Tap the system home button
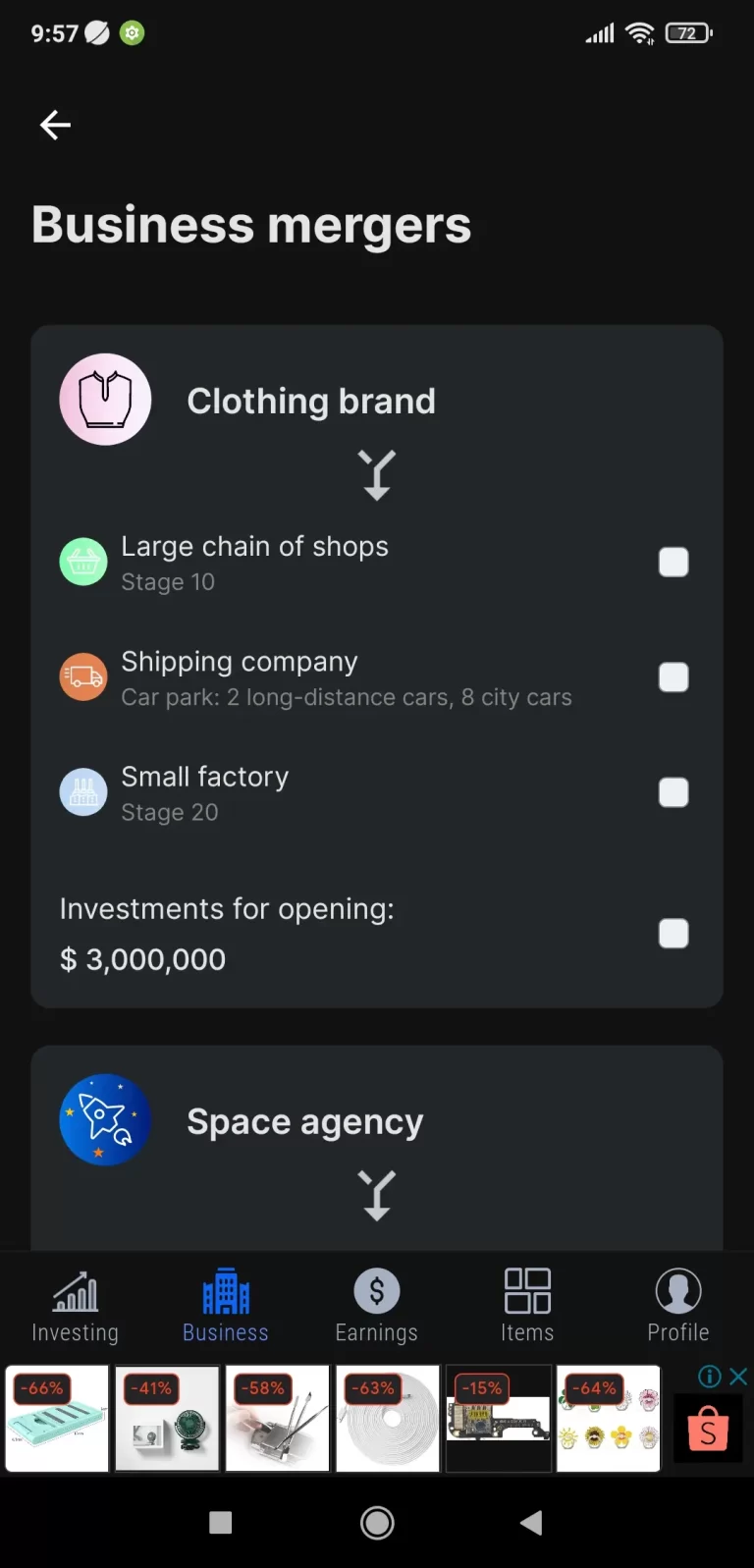This screenshot has width=754, height=1568. click(x=377, y=1523)
